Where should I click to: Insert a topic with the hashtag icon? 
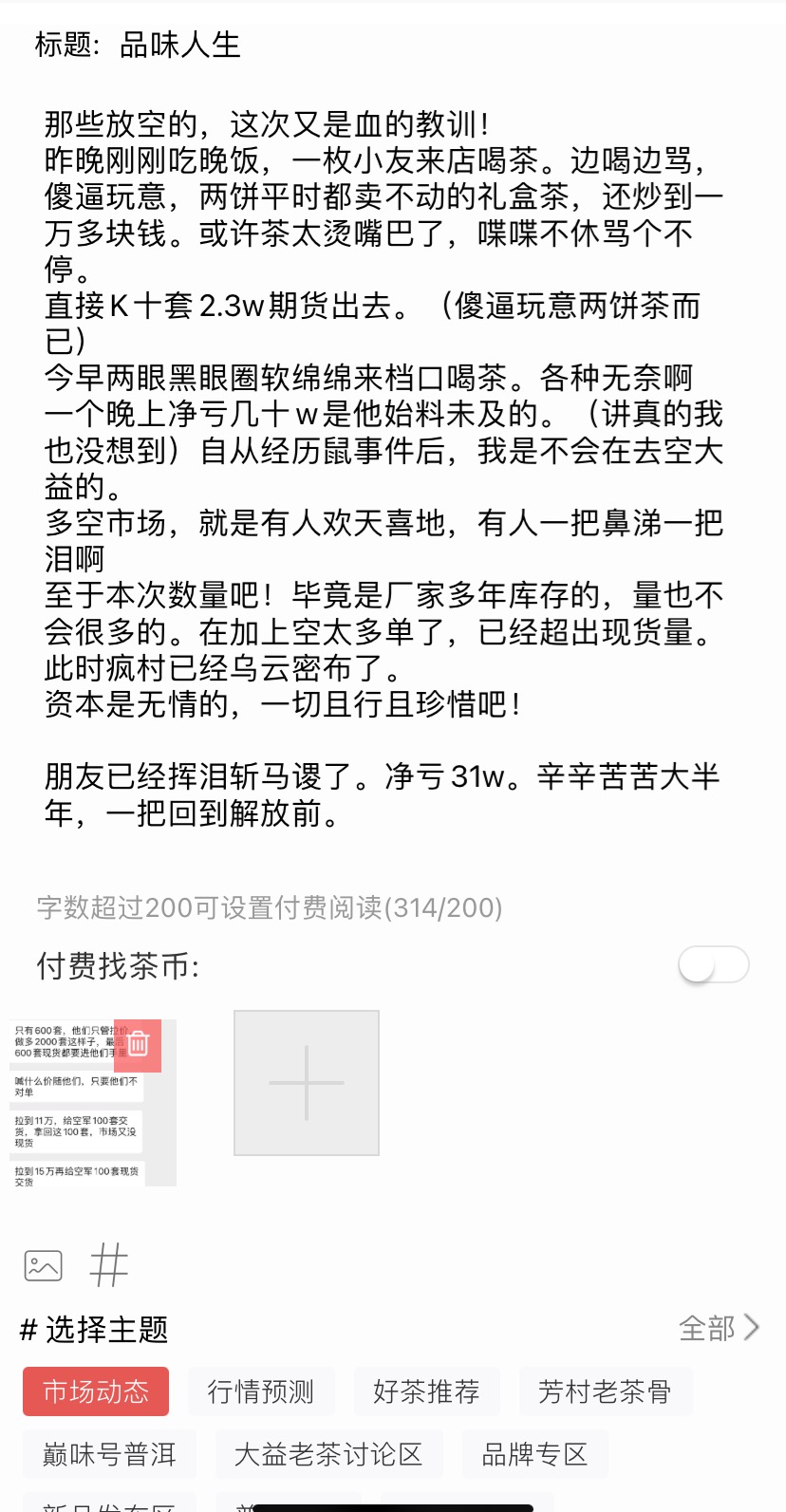tap(108, 1265)
